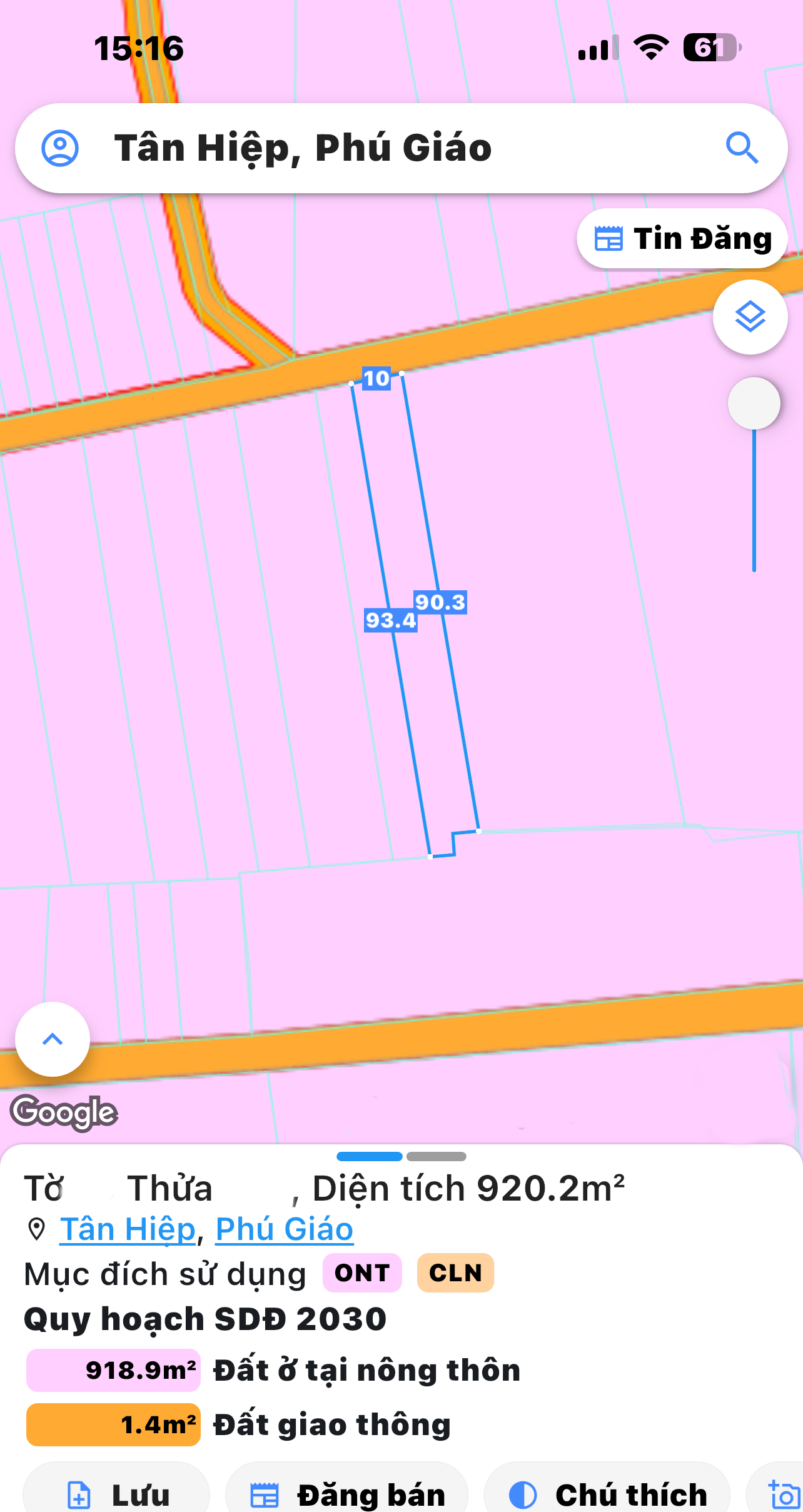Save the parcel with Lưu
This screenshot has width=803, height=1512.
(116, 1493)
